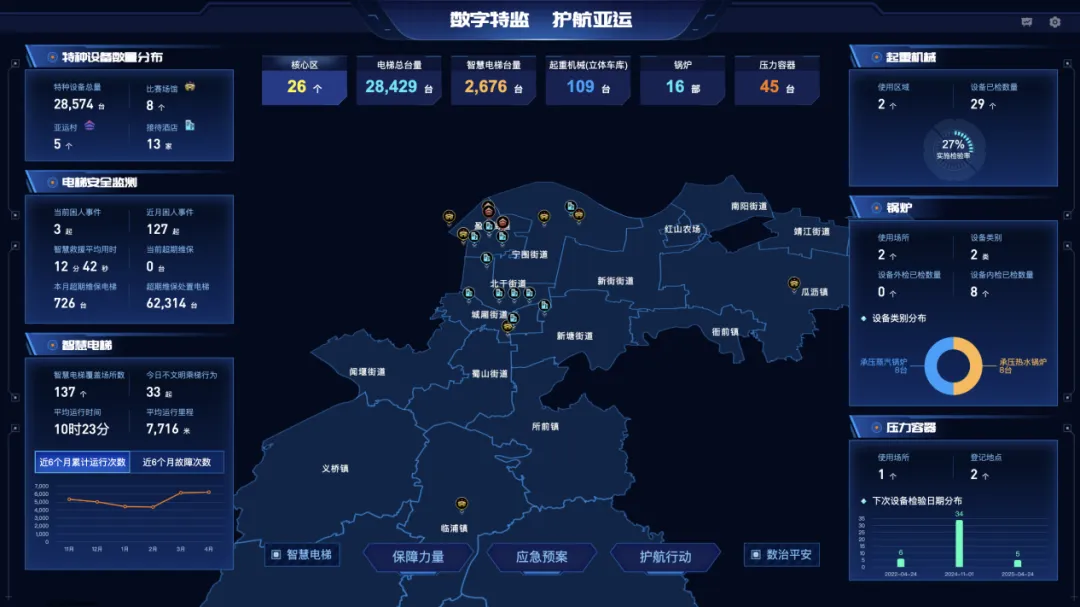Image resolution: width=1080 pixels, height=607 pixels.
Task: Switch to the 近6个月故障次数 tab
Action: pyautogui.click(x=177, y=463)
